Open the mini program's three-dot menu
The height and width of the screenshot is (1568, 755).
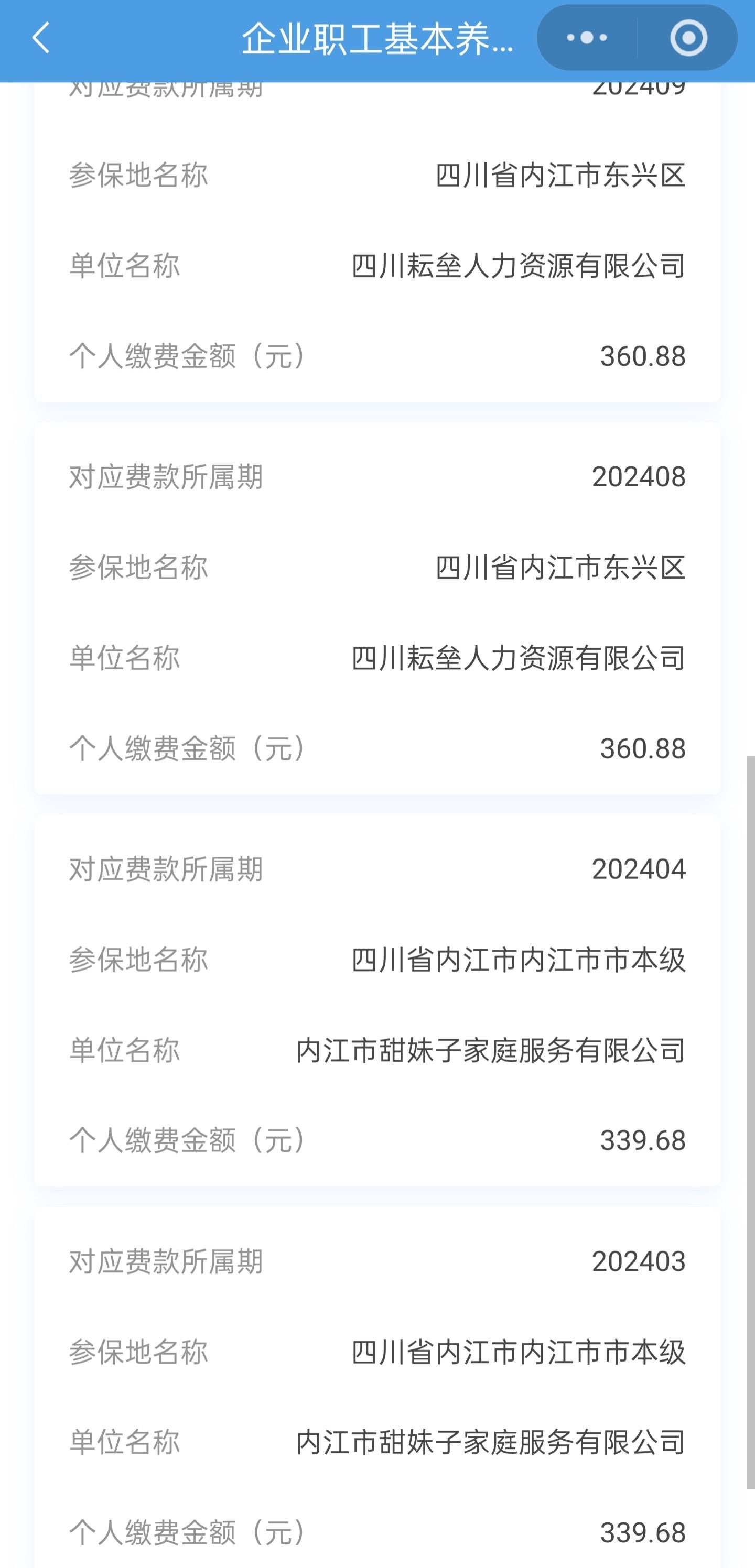586,38
